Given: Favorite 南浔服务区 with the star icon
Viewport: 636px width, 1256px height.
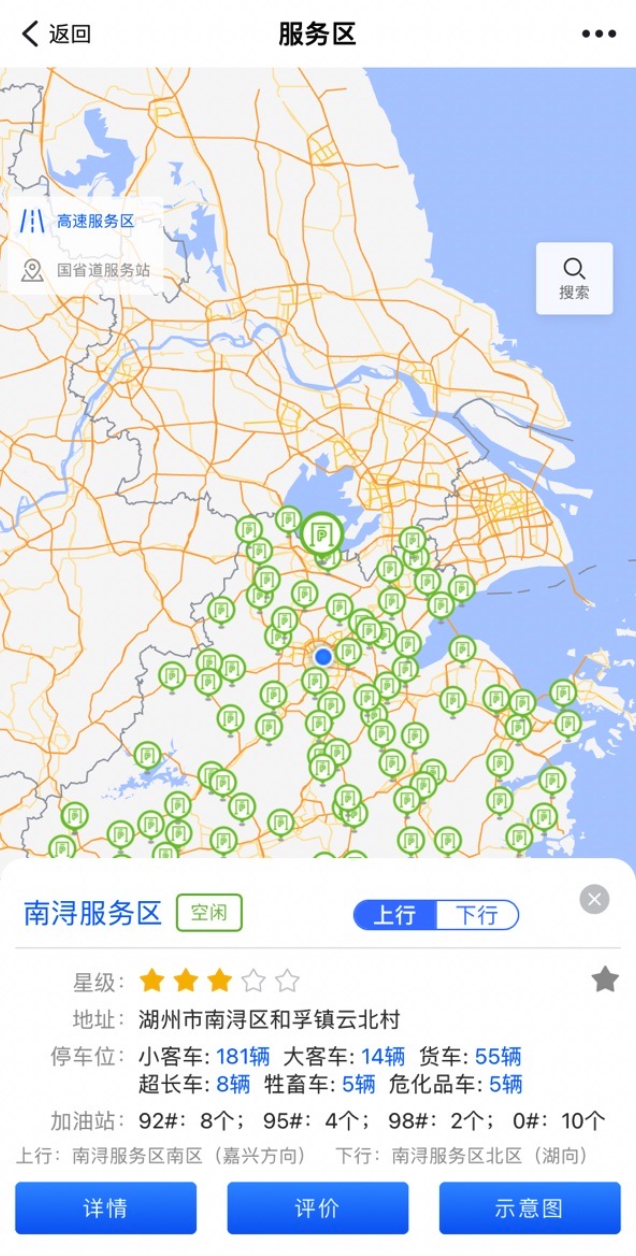Looking at the screenshot, I should point(604,979).
